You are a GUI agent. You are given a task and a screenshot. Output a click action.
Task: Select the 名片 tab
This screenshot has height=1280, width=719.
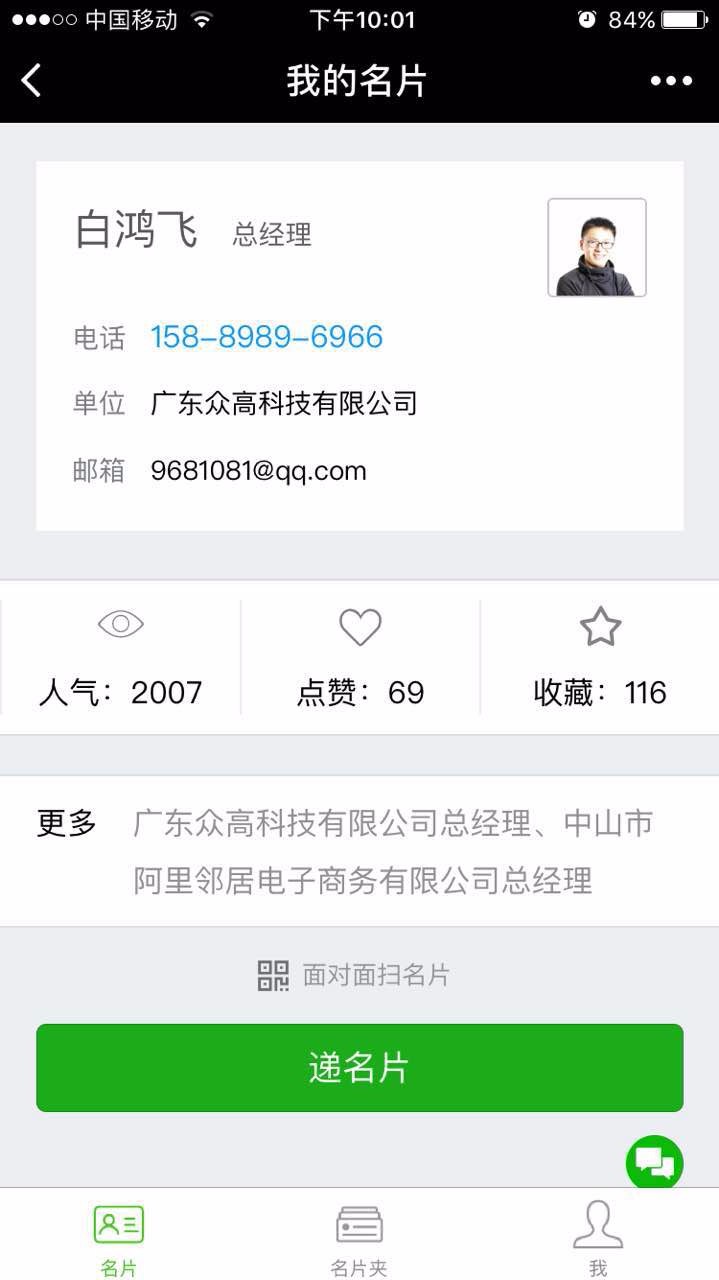tap(119, 1238)
